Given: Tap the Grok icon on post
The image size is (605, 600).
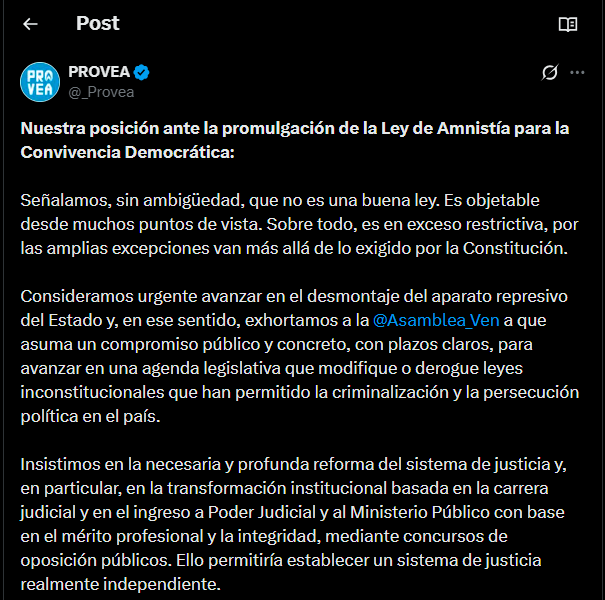Looking at the screenshot, I should (549, 72).
